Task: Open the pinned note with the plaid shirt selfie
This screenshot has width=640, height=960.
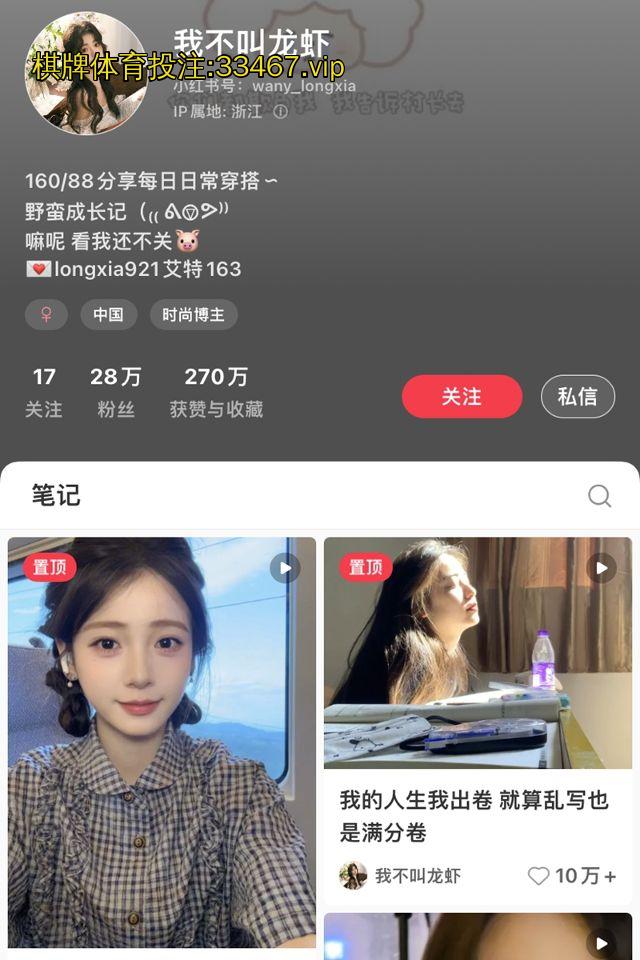Action: click(162, 742)
